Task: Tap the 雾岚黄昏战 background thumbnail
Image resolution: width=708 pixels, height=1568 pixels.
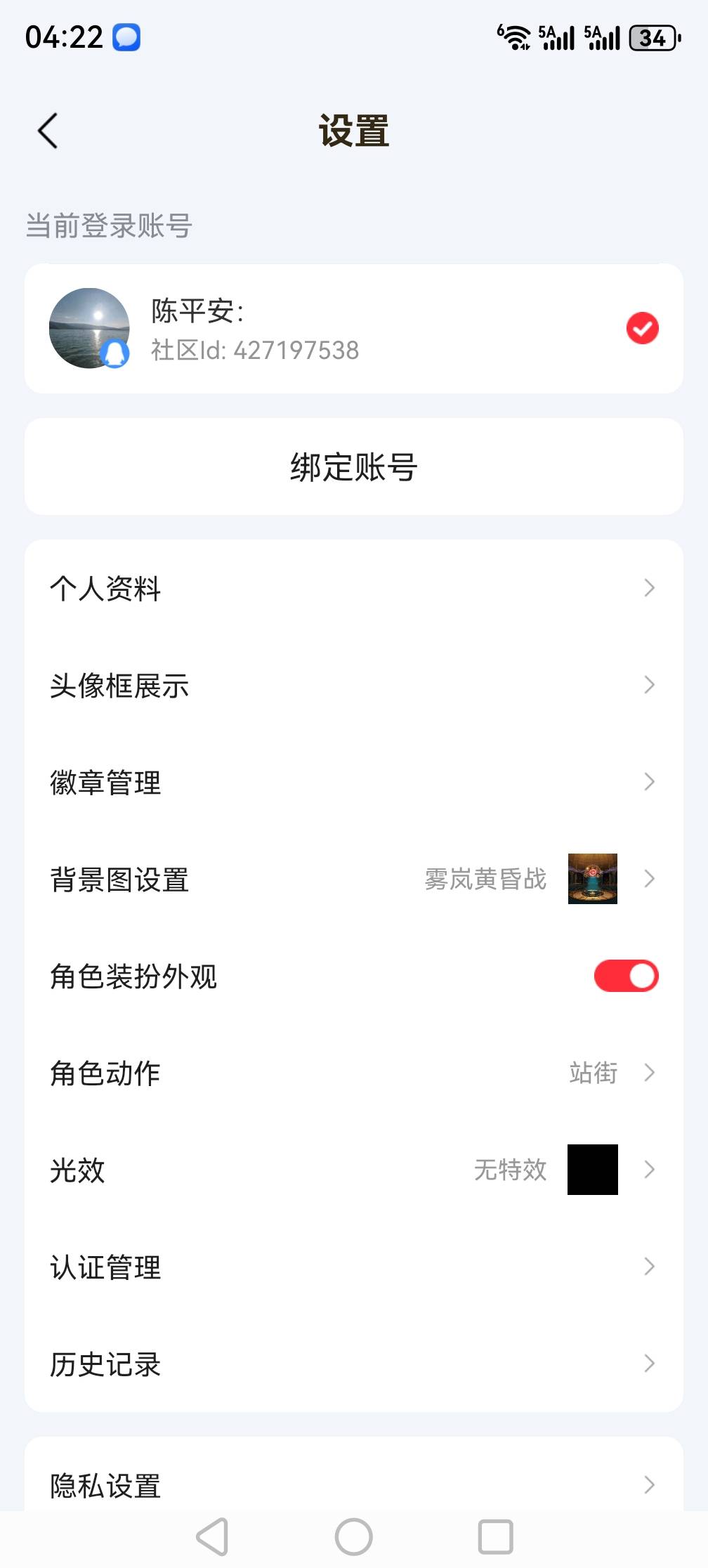Action: click(x=593, y=880)
